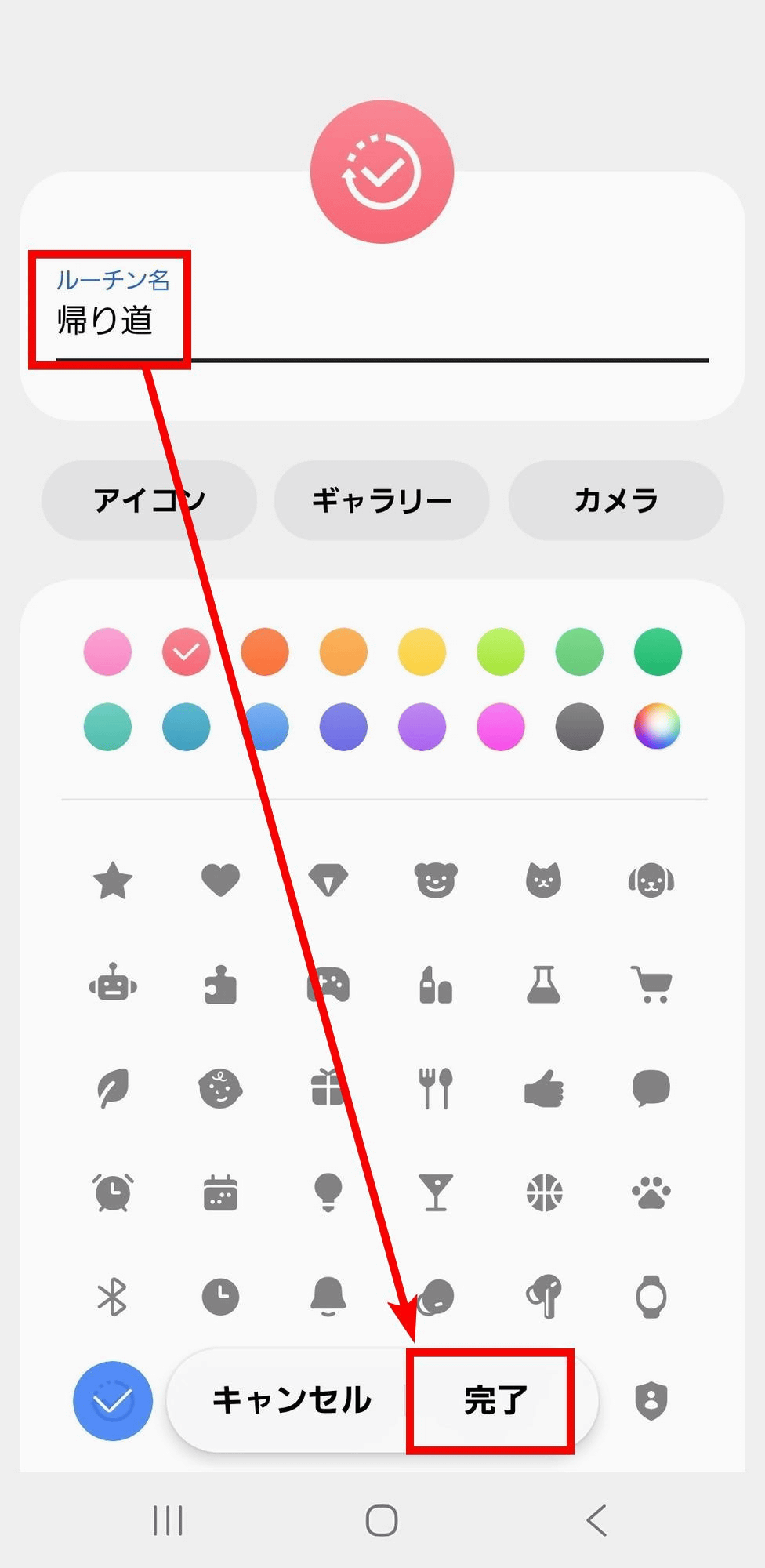Screen dimensions: 765x1568
Task: Choose the paw print icon
Action: (651, 1192)
